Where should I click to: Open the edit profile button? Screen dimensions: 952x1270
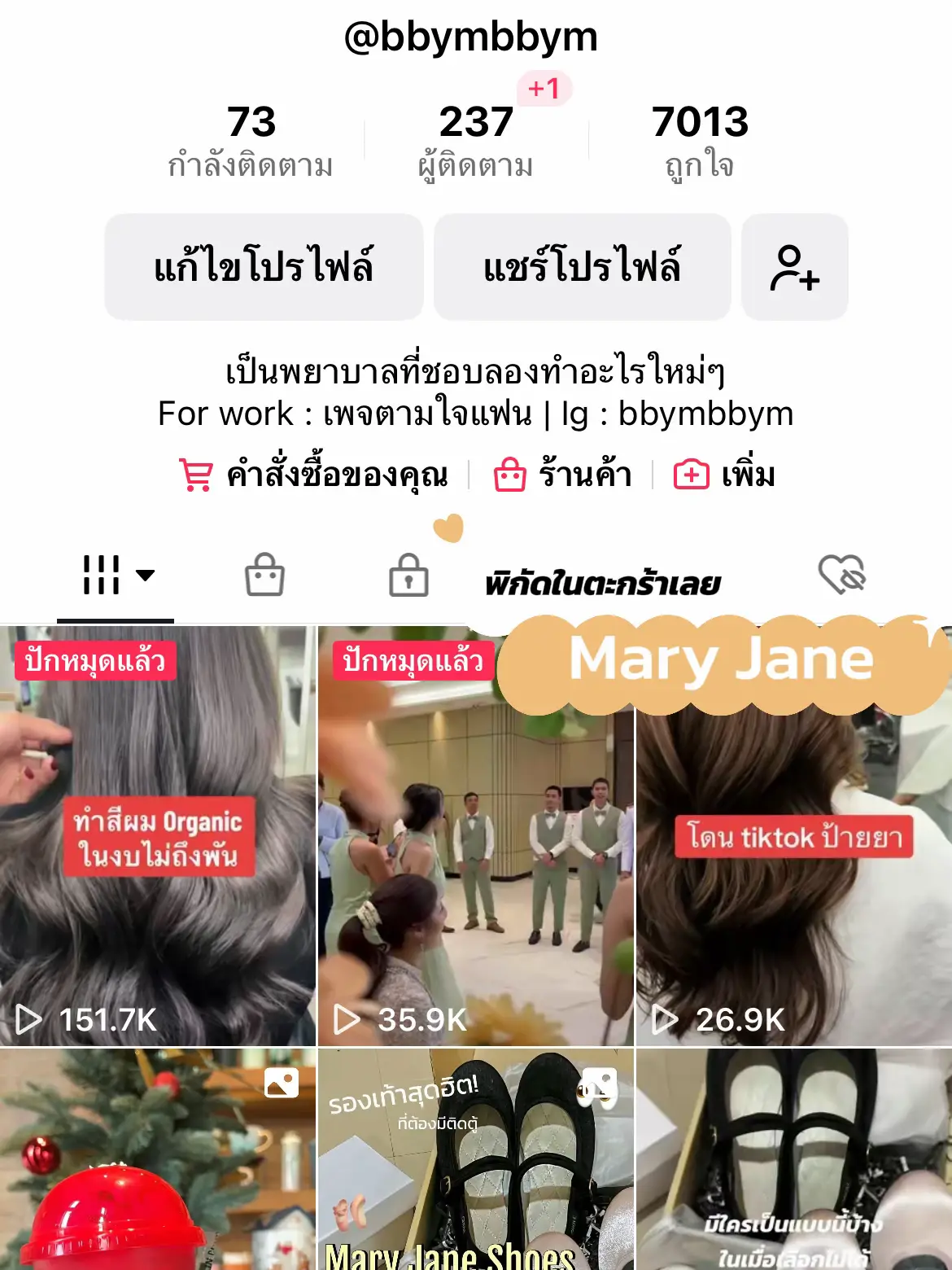coord(264,269)
